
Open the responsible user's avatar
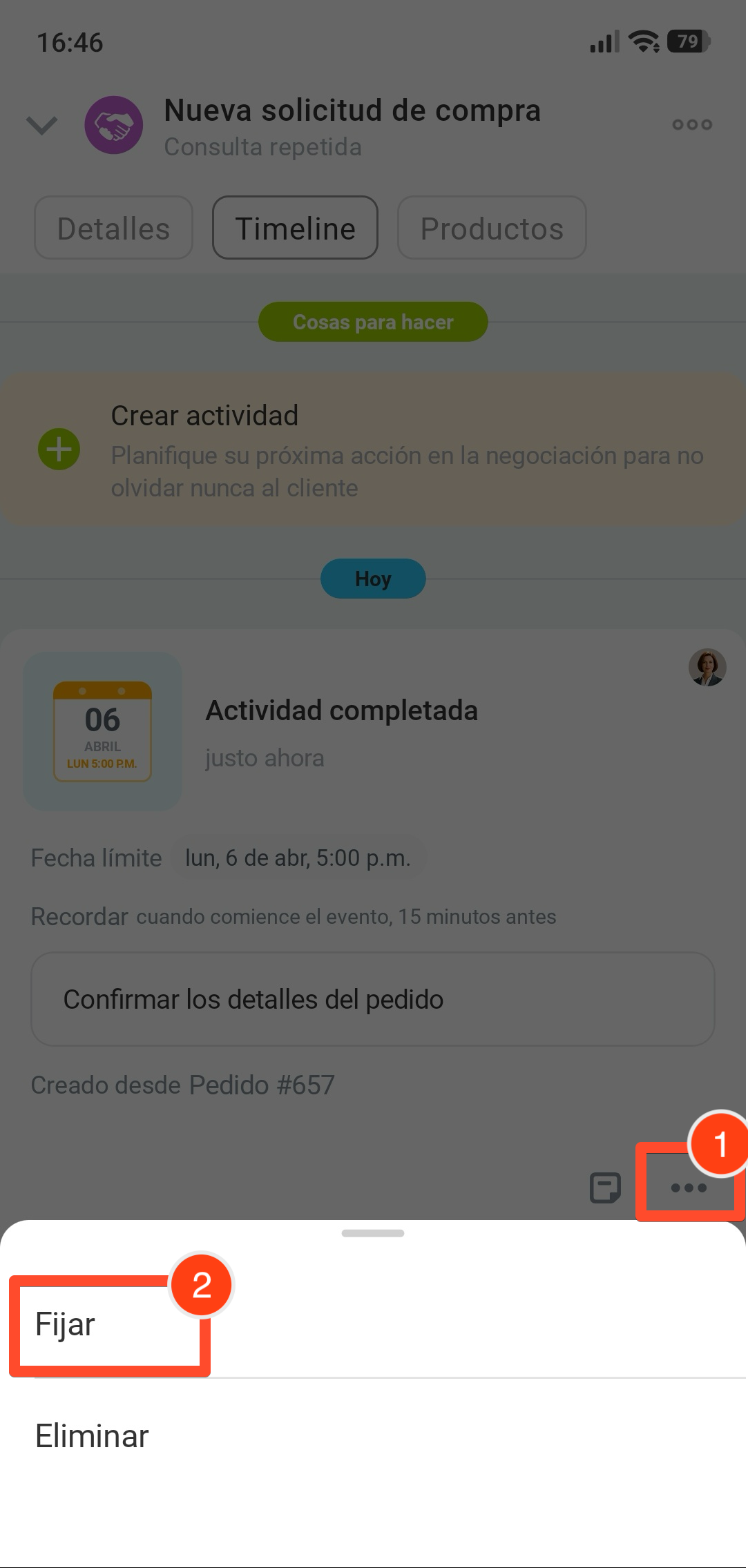pos(707,667)
